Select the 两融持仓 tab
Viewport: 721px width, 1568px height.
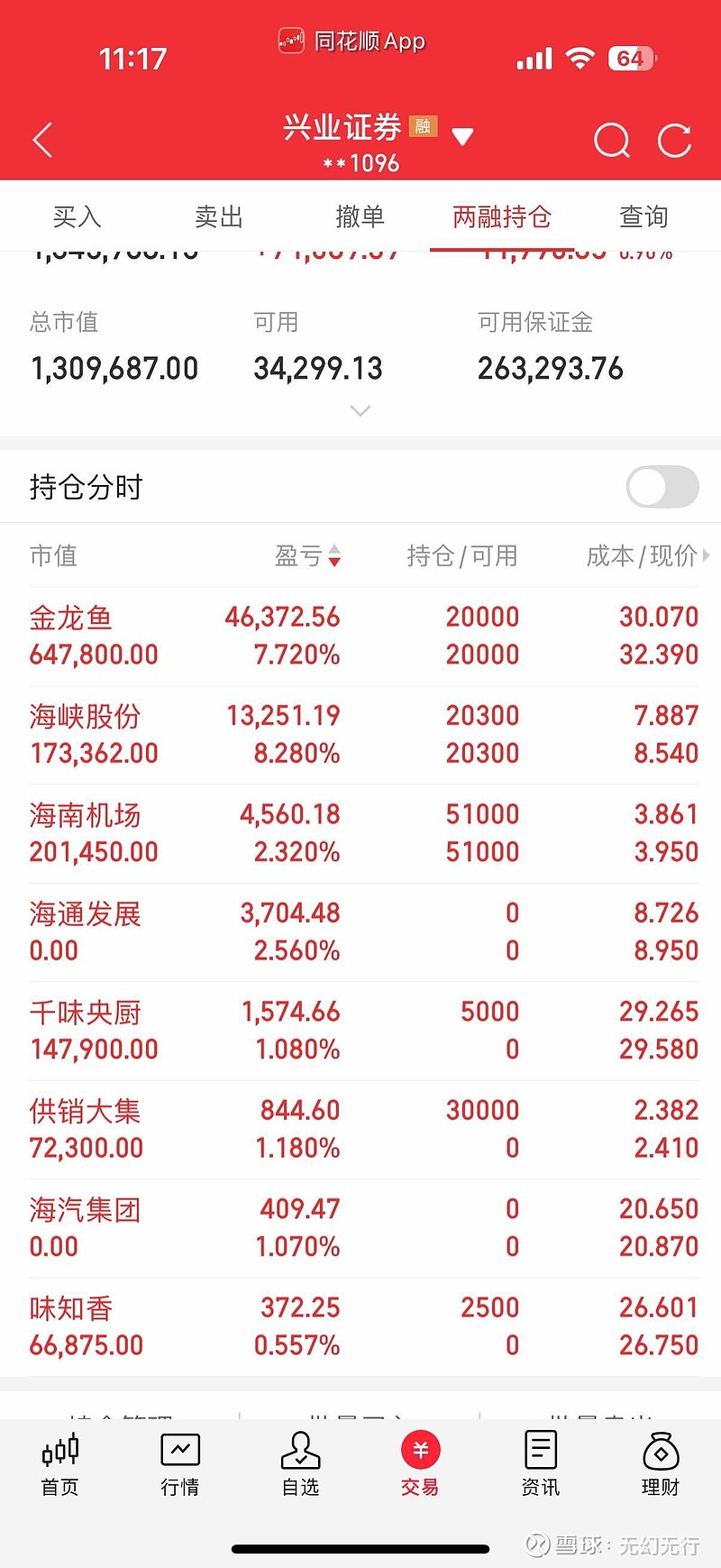point(502,216)
